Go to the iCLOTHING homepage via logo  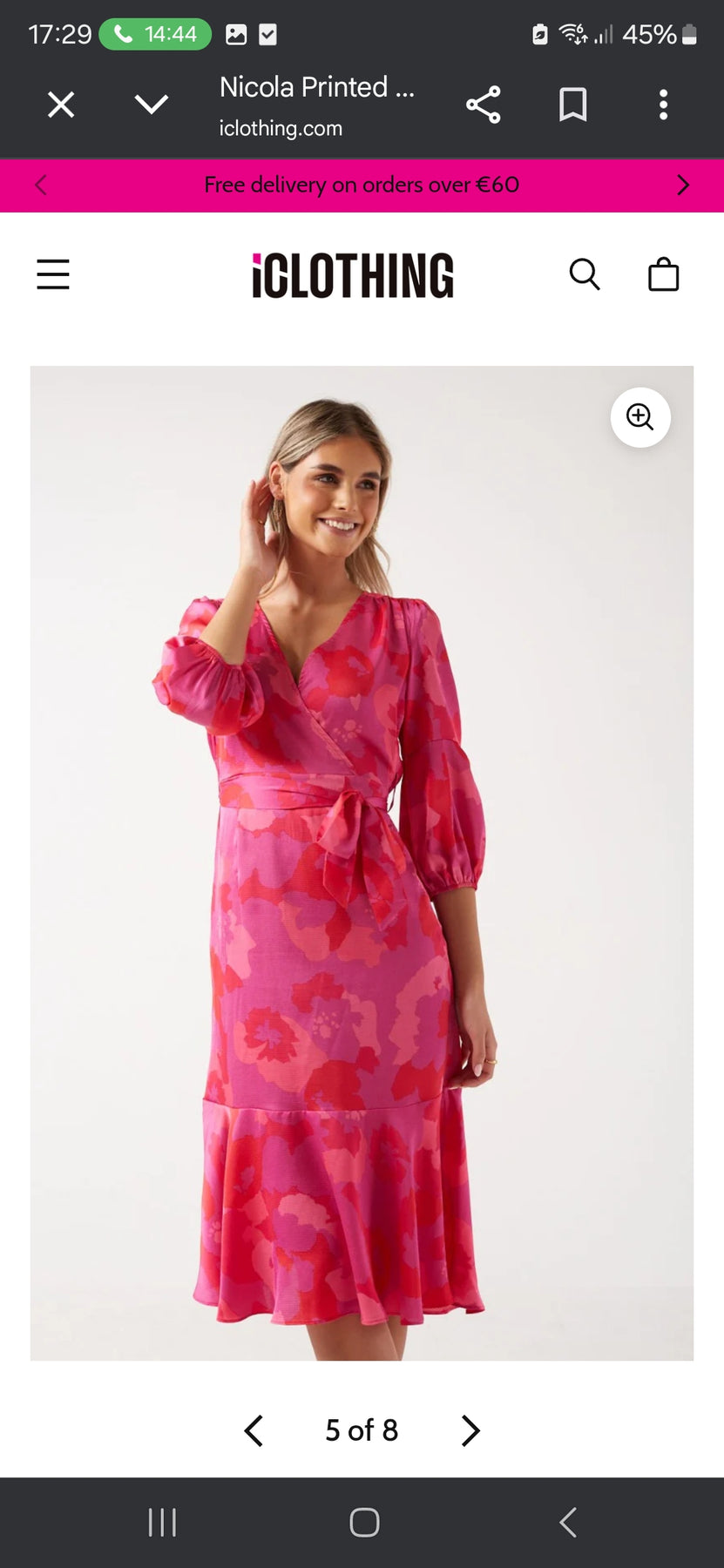click(353, 275)
